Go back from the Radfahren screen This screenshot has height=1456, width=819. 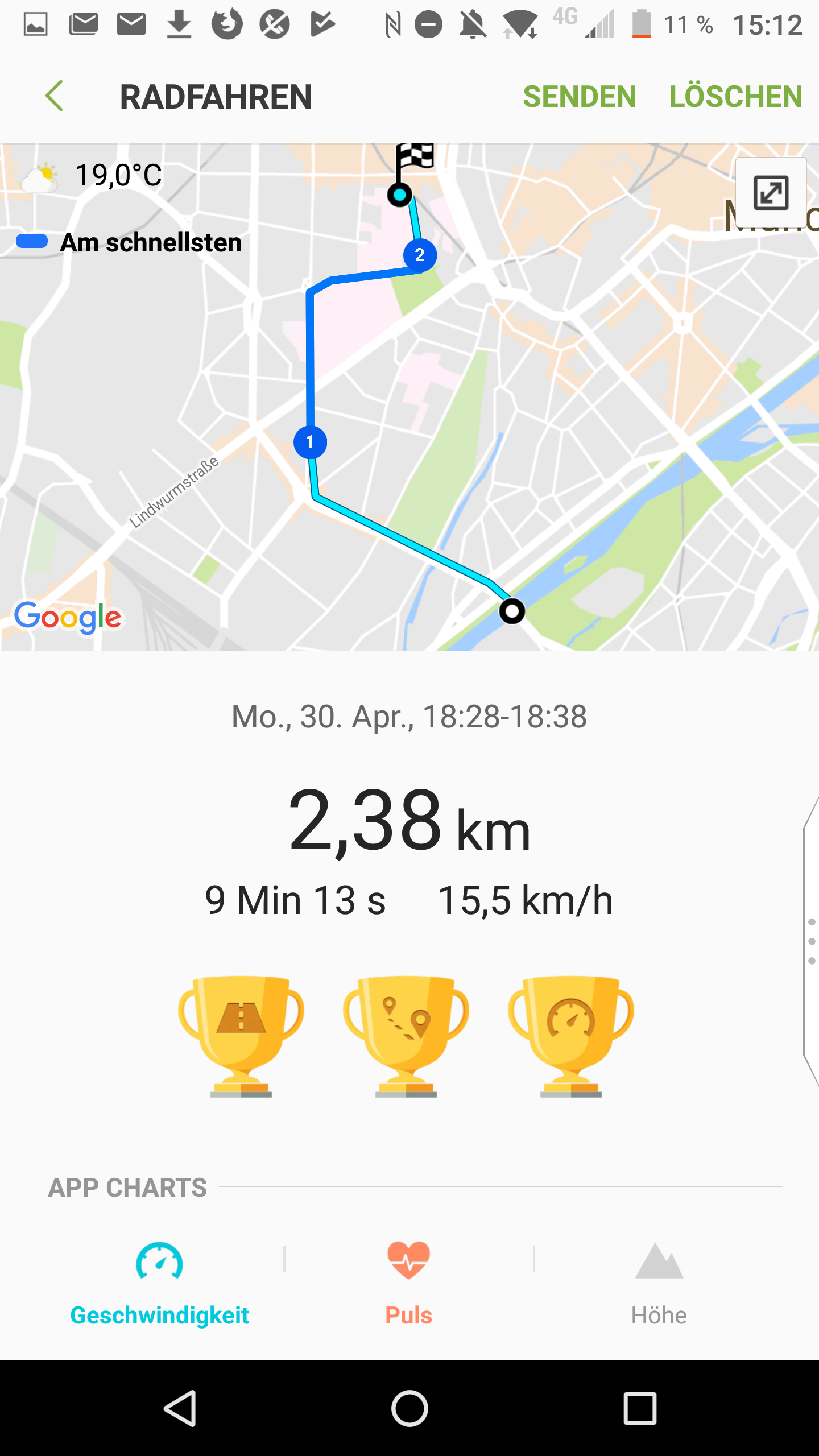point(55,96)
